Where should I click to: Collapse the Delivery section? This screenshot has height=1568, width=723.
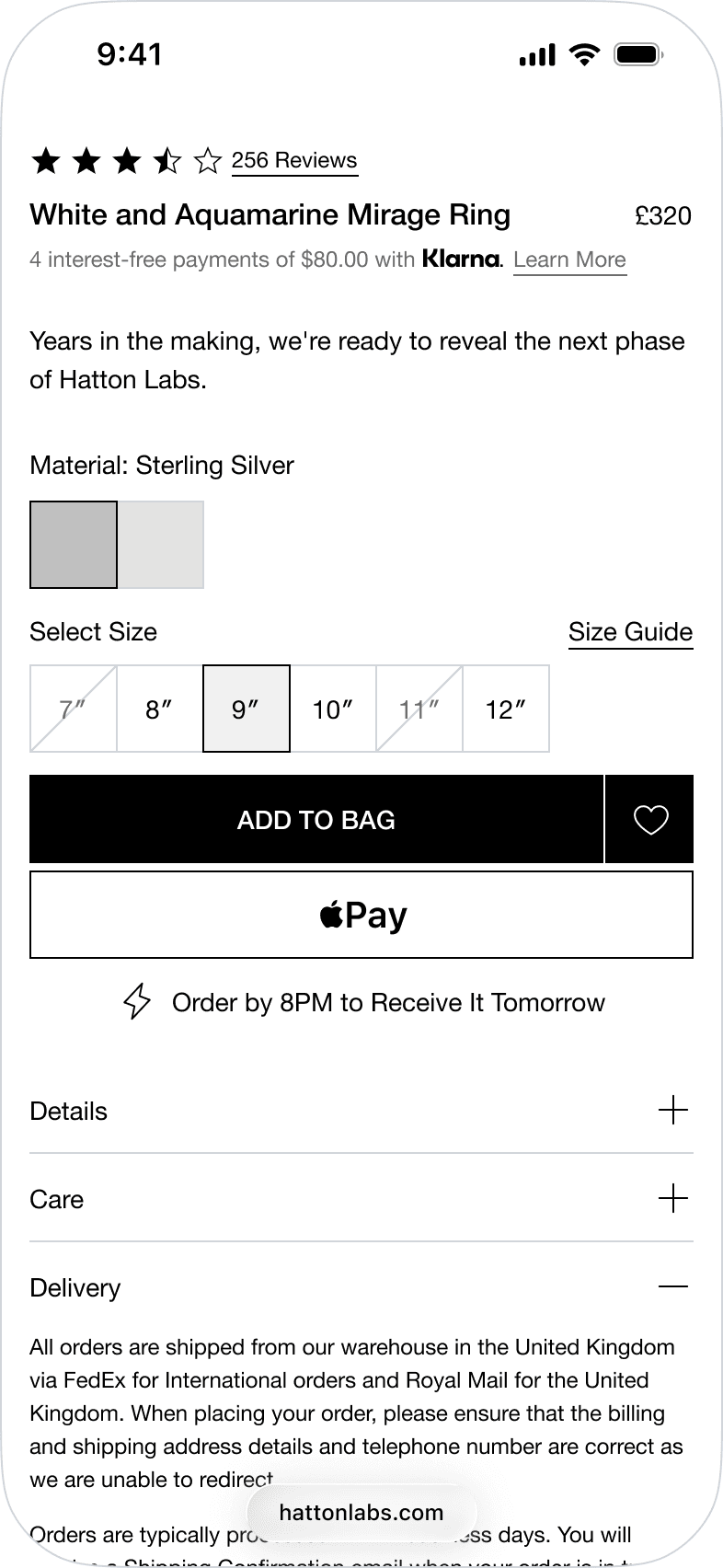[361, 1287]
